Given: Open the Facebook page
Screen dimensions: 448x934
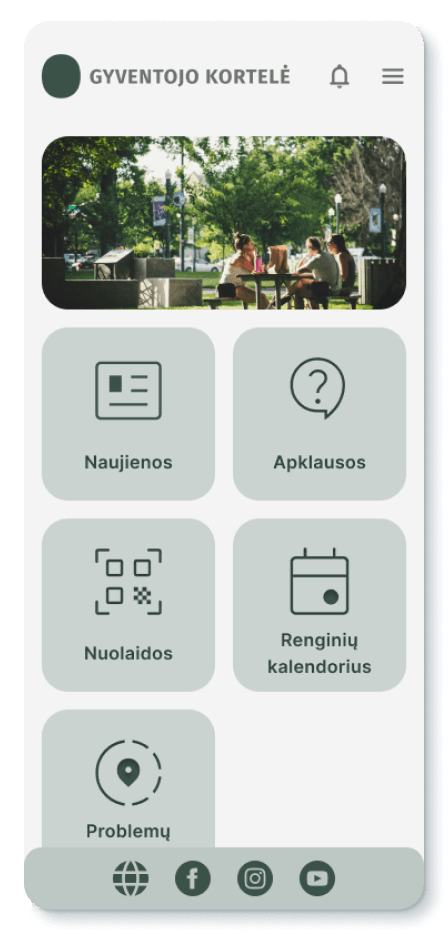Looking at the screenshot, I should click(x=192, y=879).
